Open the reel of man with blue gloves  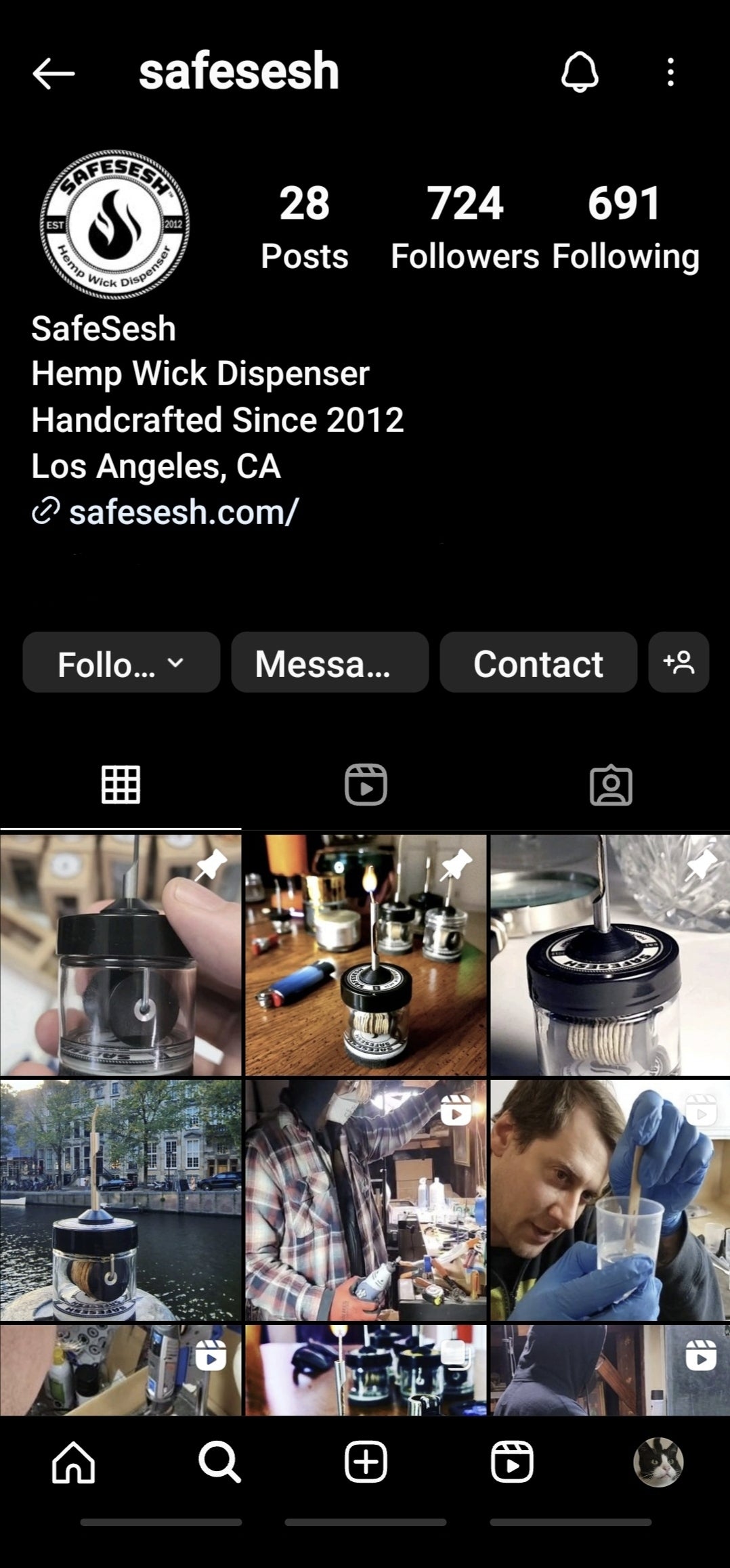[609, 1200]
